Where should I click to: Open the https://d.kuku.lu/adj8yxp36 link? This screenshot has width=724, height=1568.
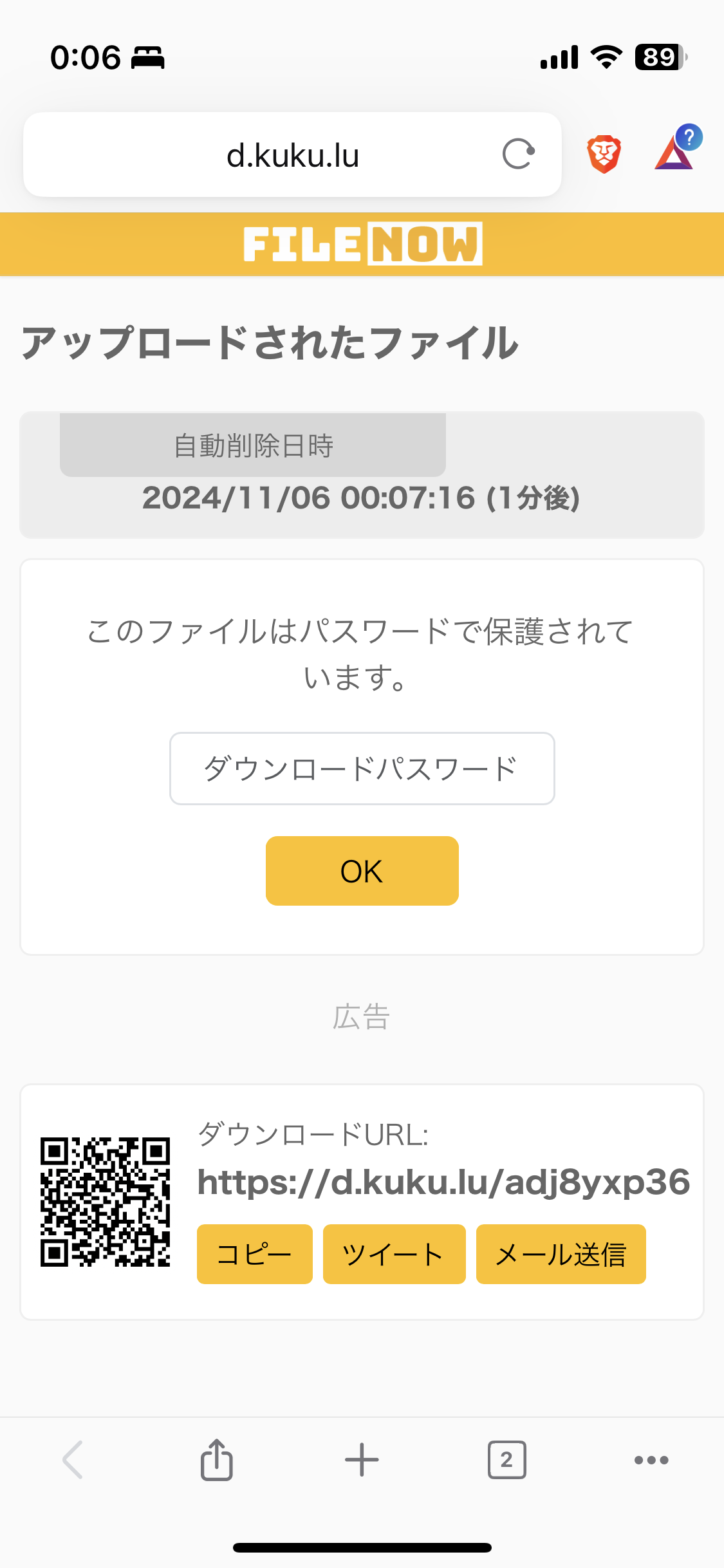[x=443, y=1183]
